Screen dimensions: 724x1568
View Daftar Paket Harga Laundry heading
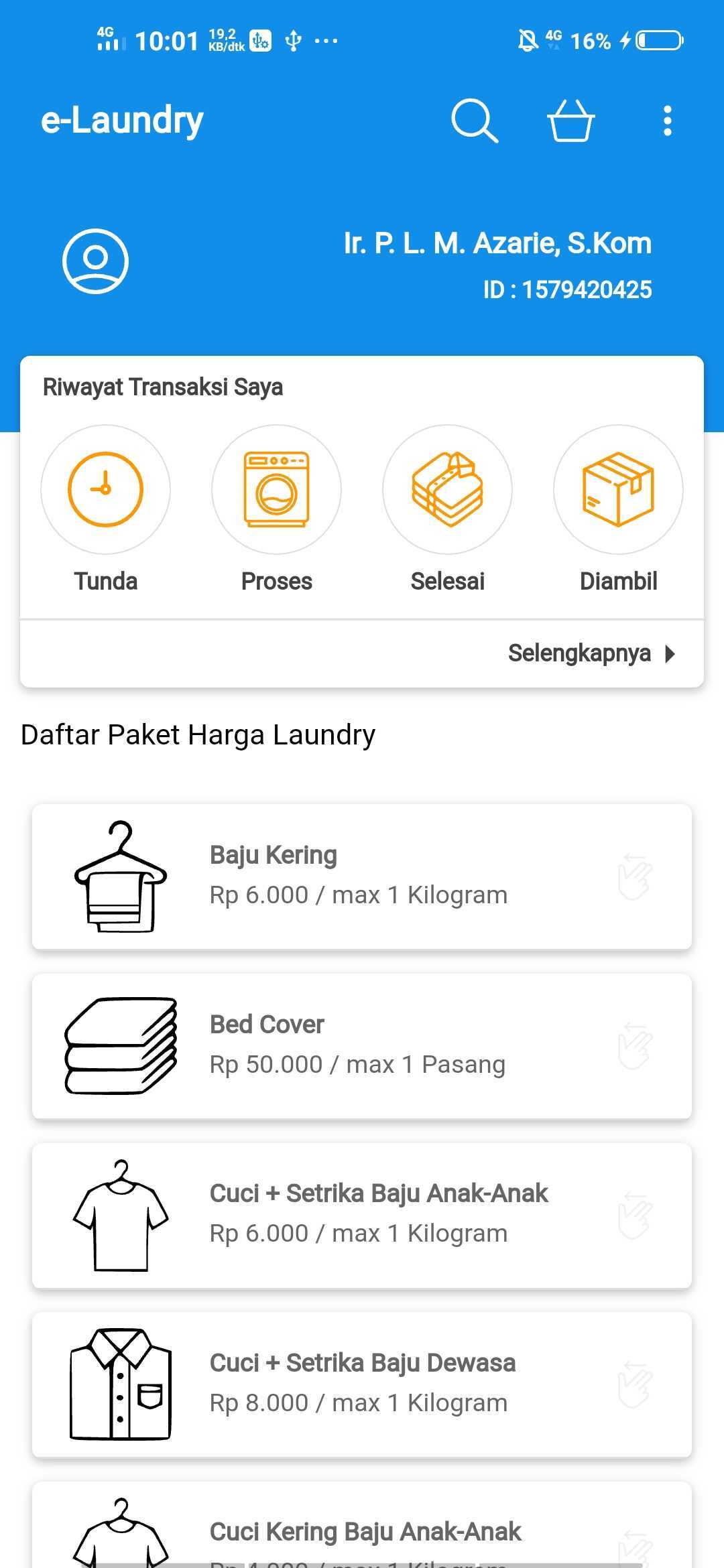tap(198, 734)
